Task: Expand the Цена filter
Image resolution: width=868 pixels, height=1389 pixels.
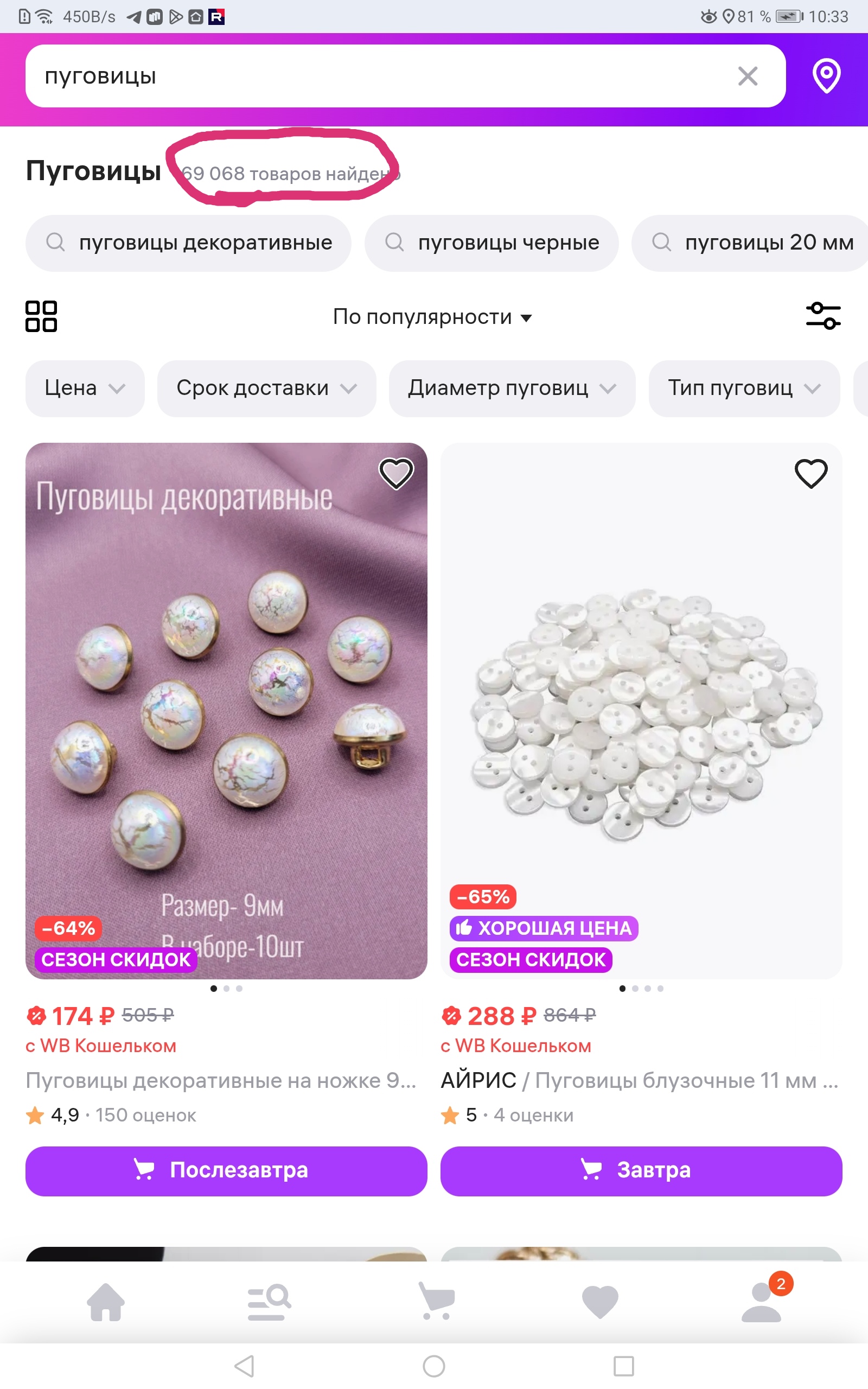Action: pos(85,388)
